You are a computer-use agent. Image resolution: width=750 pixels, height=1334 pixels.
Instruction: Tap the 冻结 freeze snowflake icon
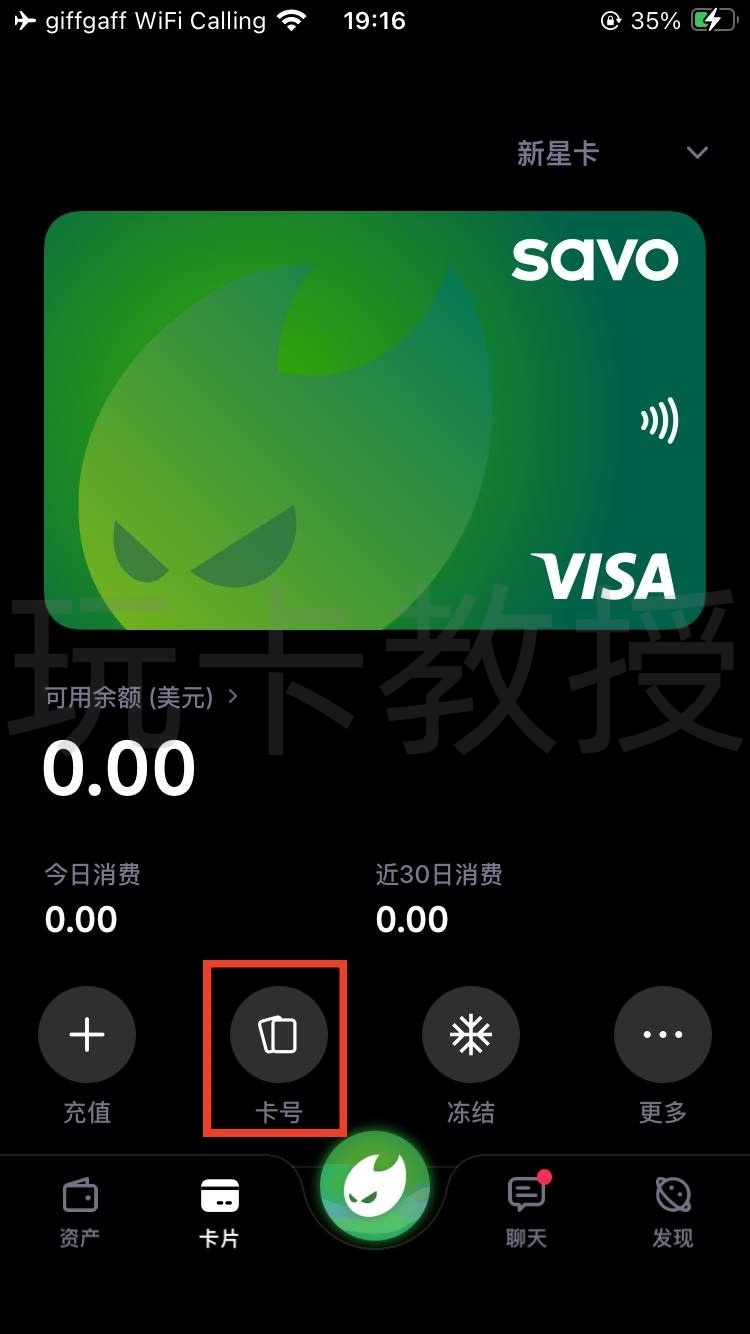(x=471, y=1034)
